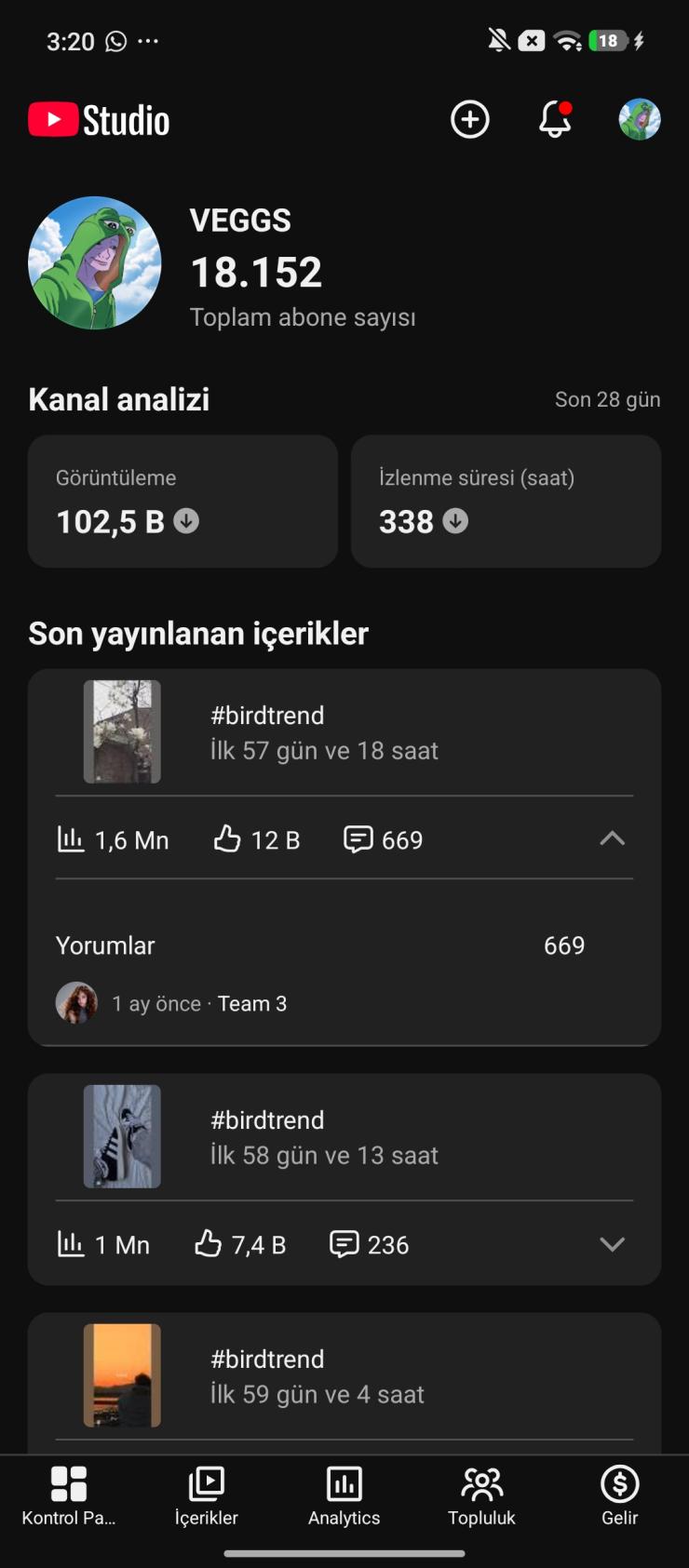The image size is (689, 1568).
Task: Tap the analytics bar-chart icon showing 1,6 Mn
Action: click(x=71, y=838)
